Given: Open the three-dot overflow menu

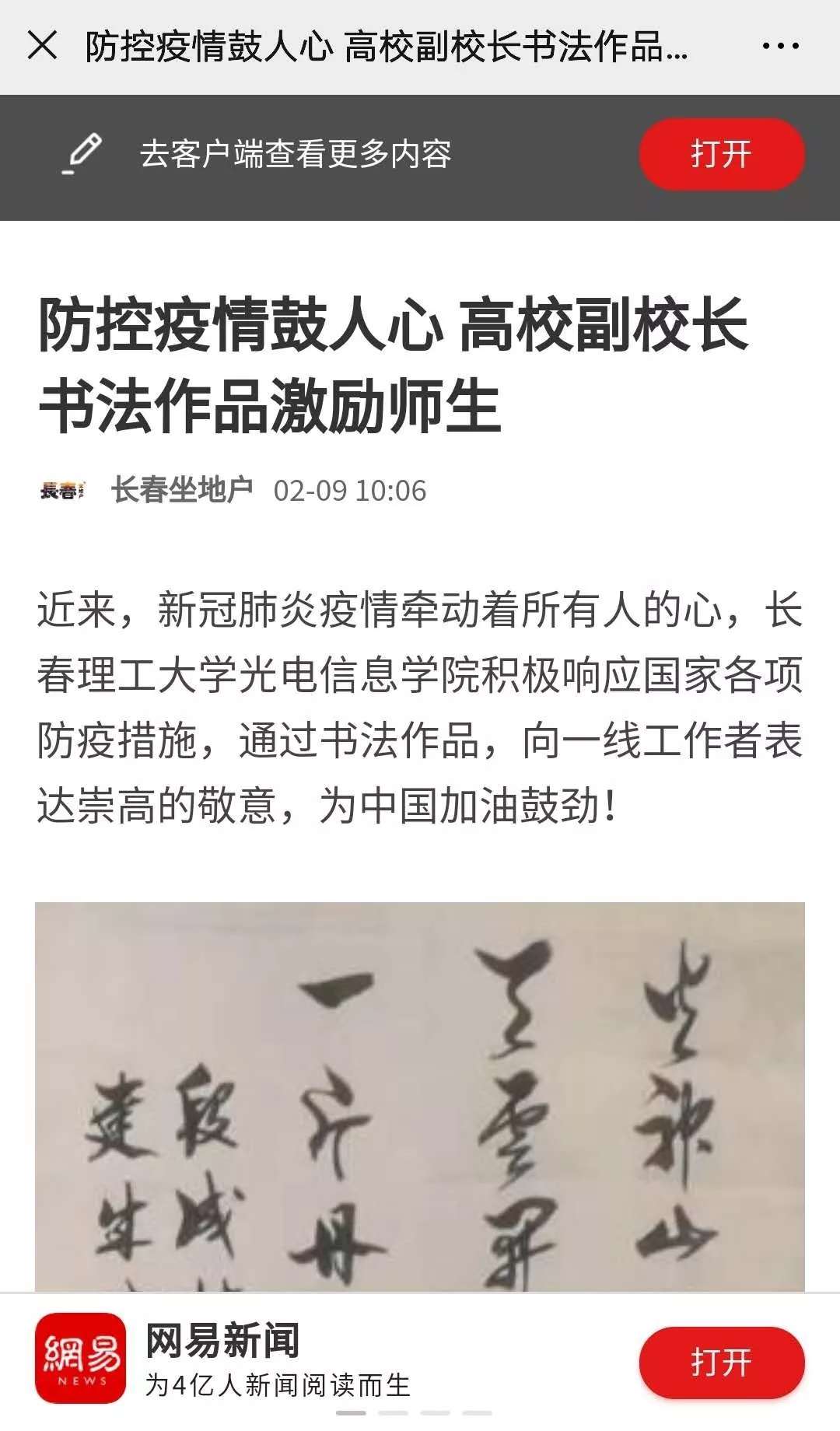Looking at the screenshot, I should pyautogui.click(x=780, y=46).
